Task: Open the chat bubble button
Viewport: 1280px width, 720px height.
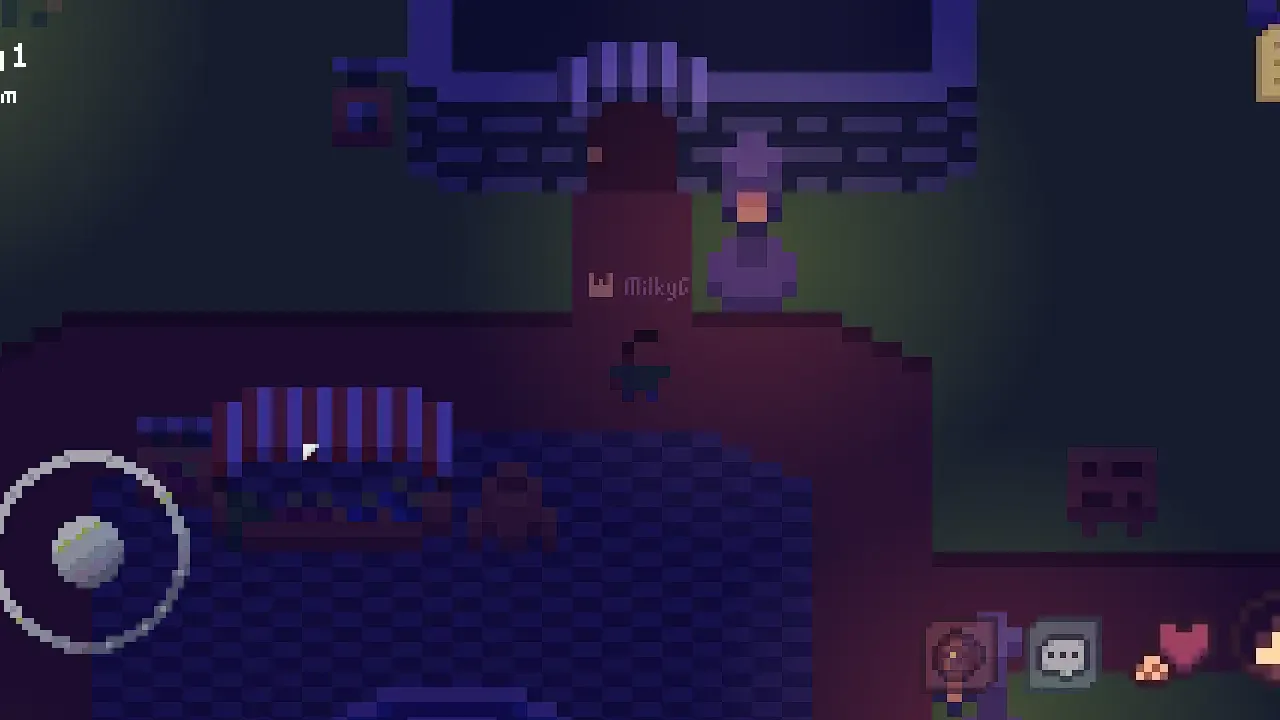Action: 1063,655
